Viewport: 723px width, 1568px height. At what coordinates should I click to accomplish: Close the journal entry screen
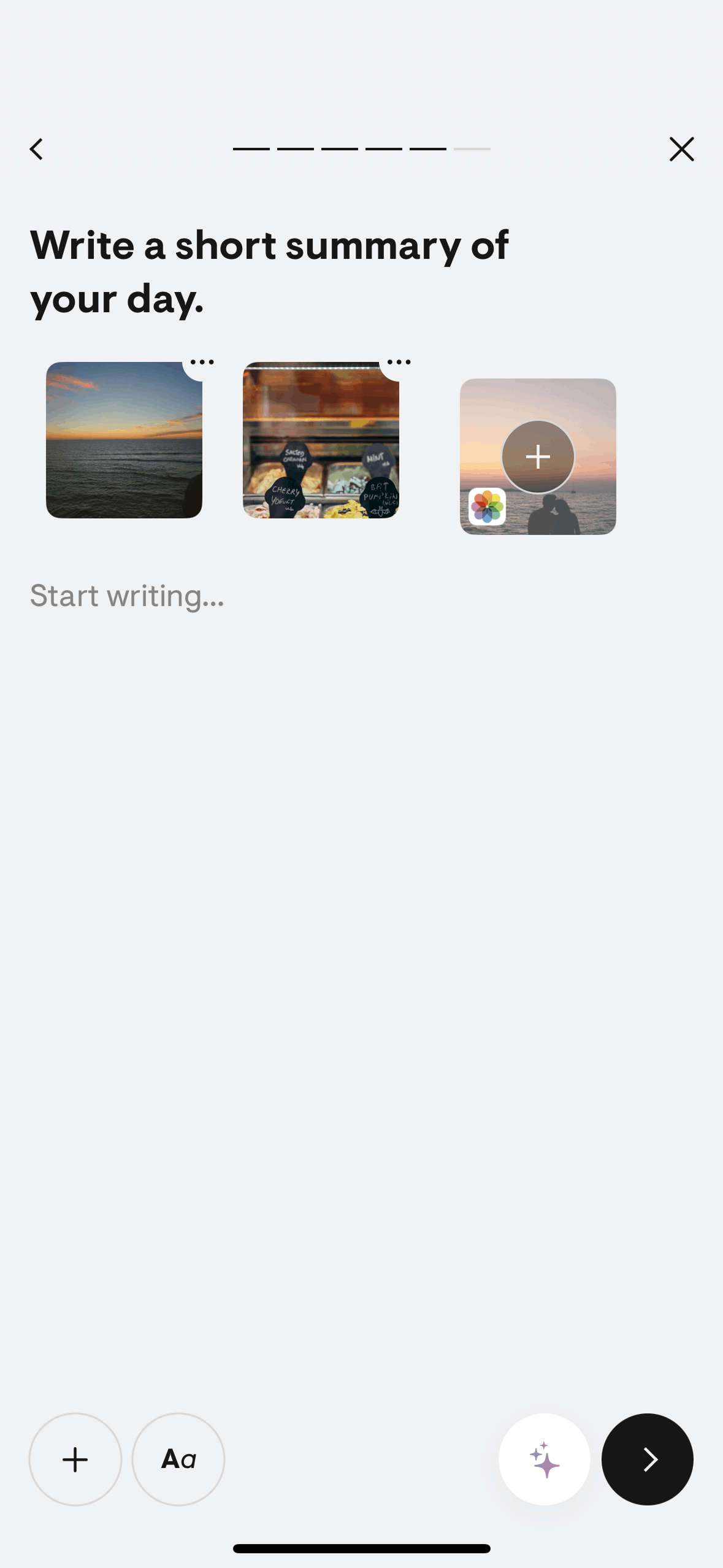(681, 149)
